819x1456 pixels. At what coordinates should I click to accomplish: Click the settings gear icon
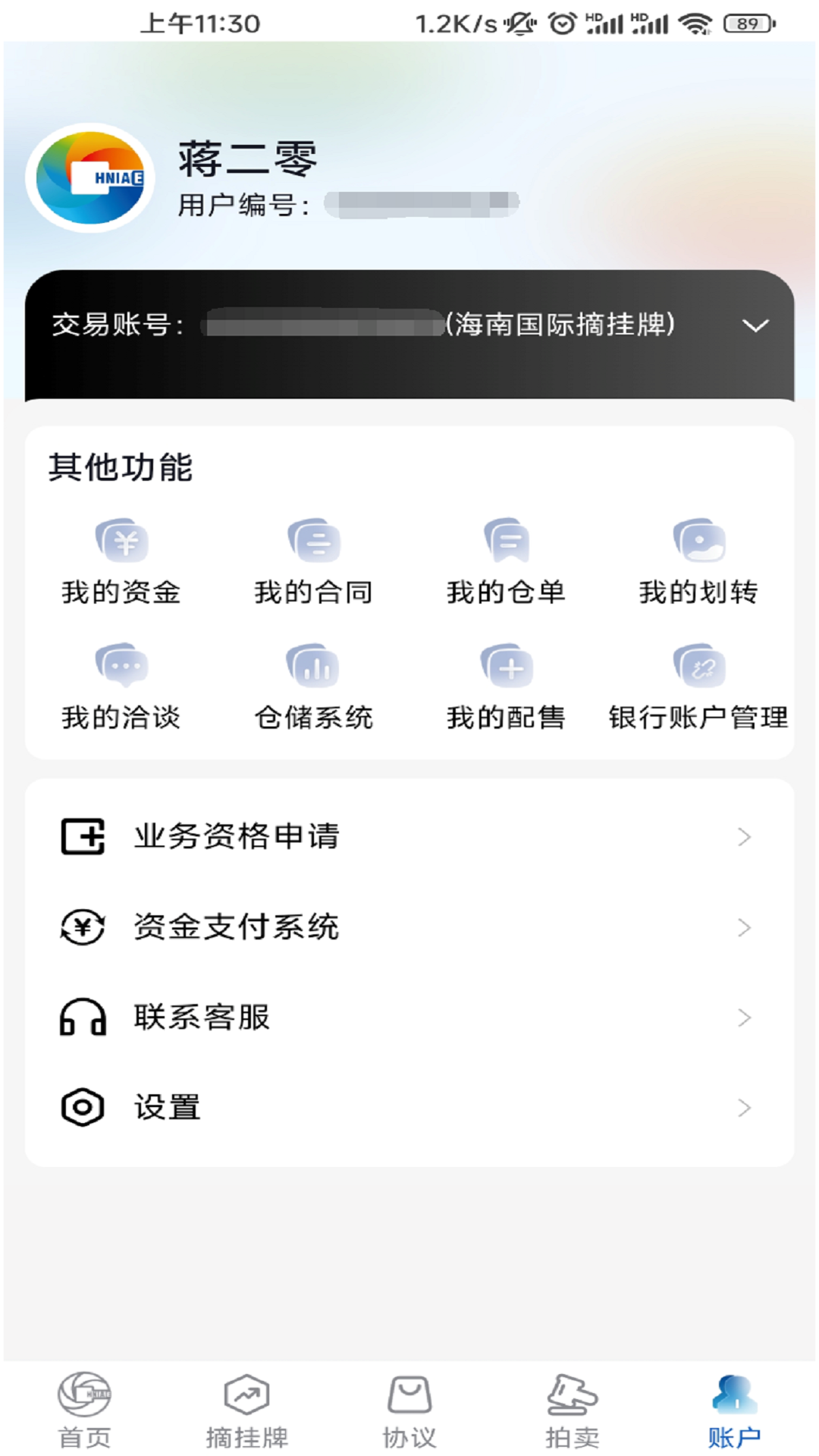pyautogui.click(x=82, y=1108)
